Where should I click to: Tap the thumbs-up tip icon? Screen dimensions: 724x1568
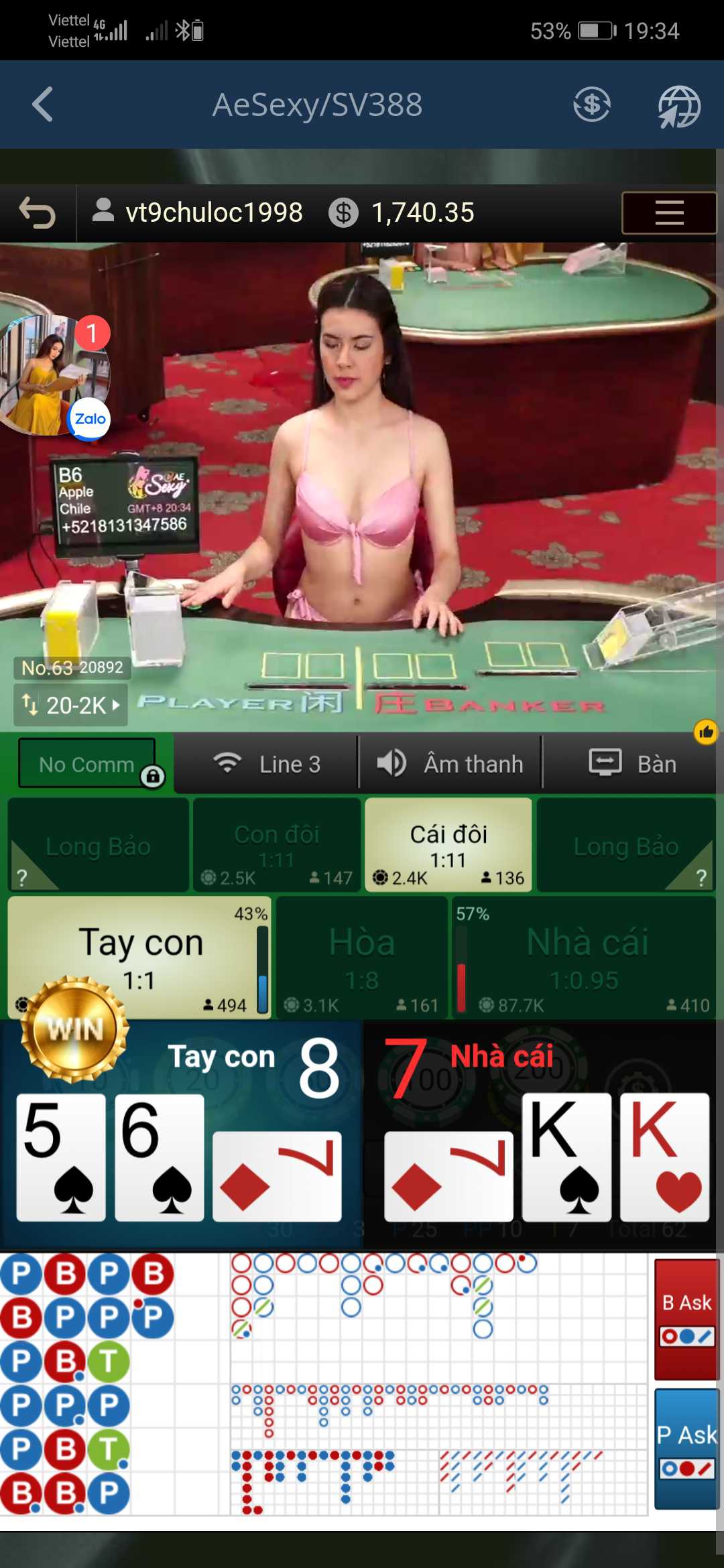tap(705, 732)
